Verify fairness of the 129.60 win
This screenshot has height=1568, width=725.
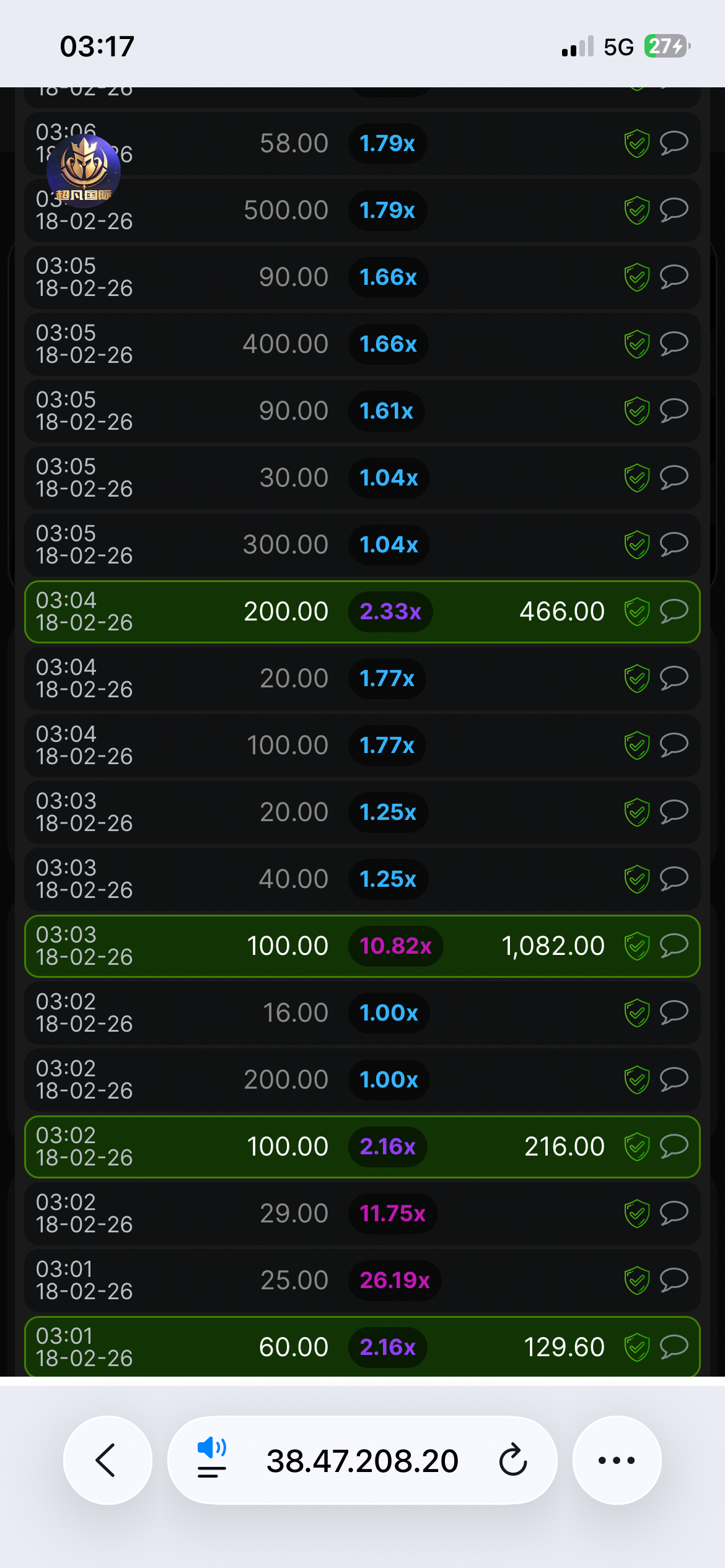click(636, 1348)
